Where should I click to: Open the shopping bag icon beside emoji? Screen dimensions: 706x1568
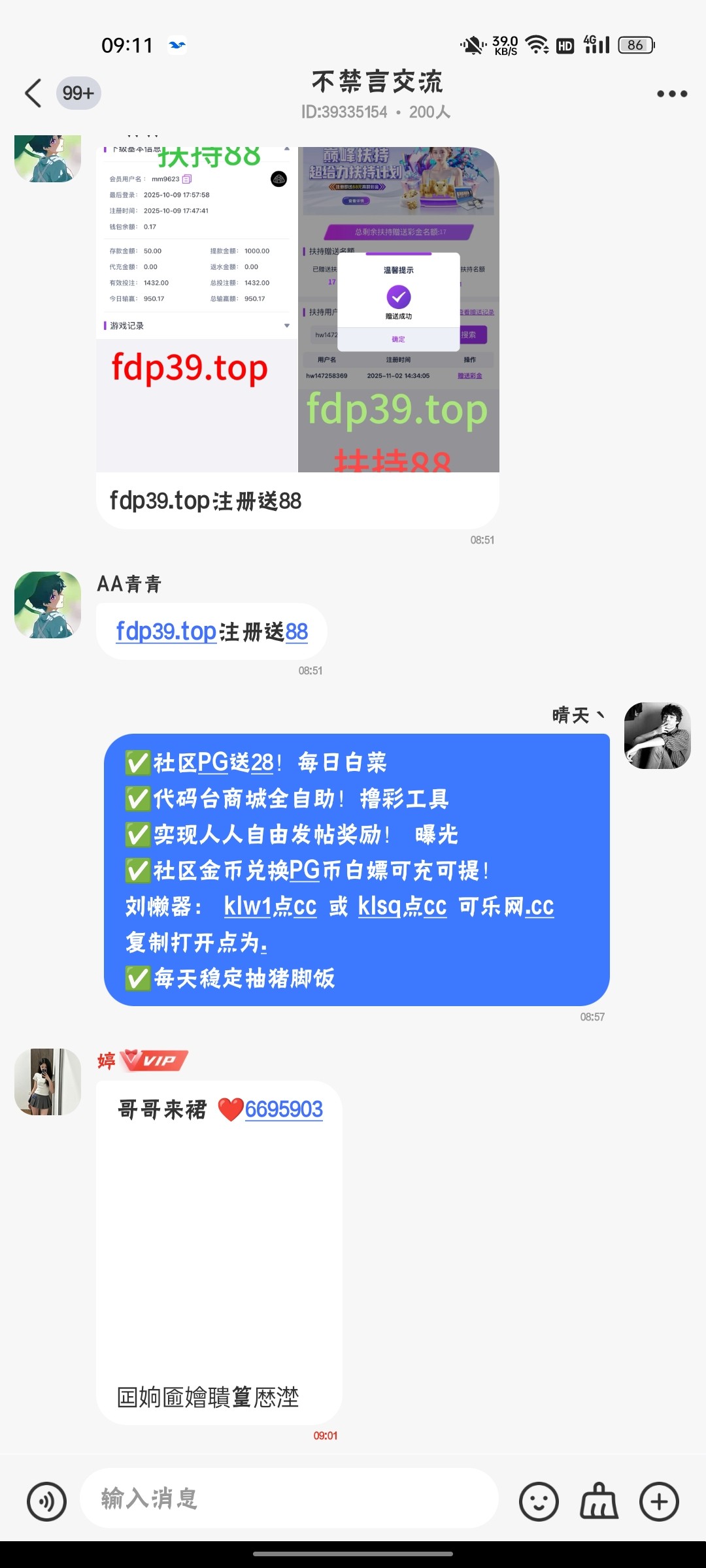click(x=599, y=1501)
